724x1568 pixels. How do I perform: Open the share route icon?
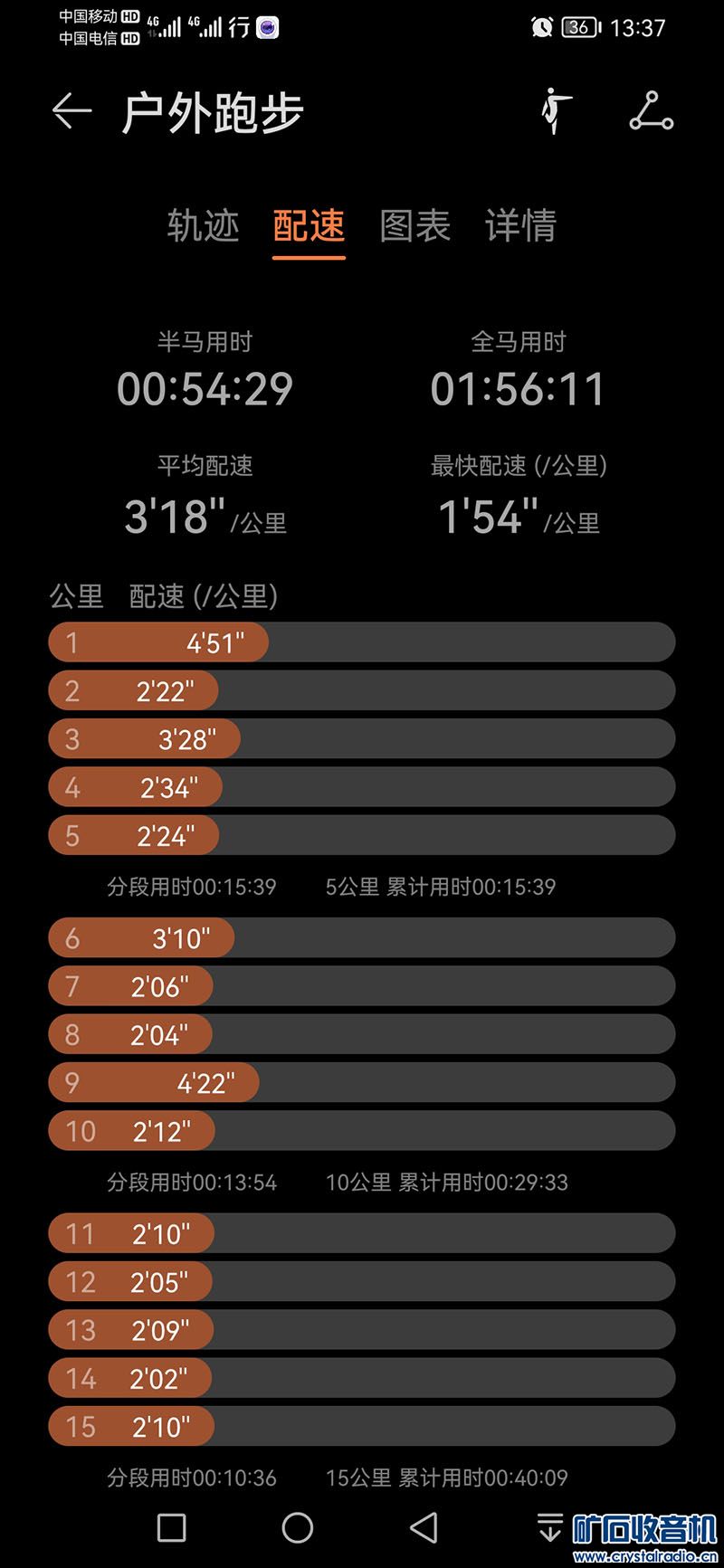[x=651, y=111]
